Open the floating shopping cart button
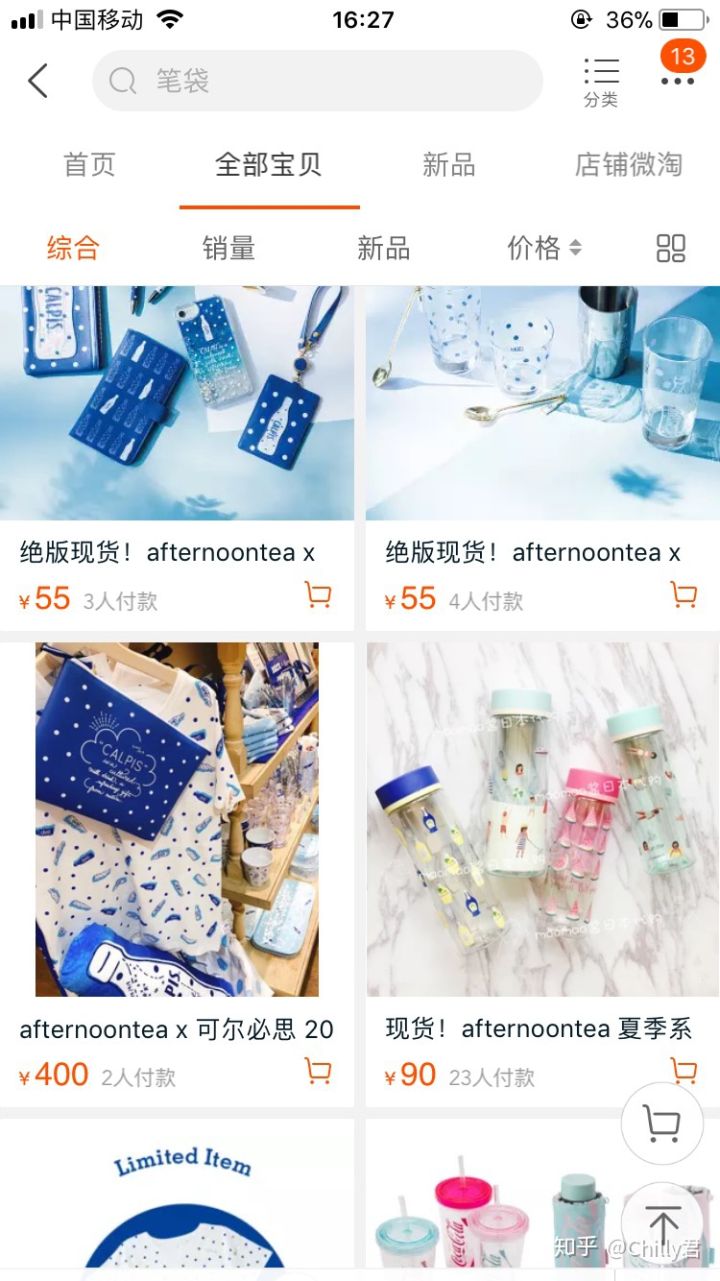720x1281 pixels. point(661,1123)
